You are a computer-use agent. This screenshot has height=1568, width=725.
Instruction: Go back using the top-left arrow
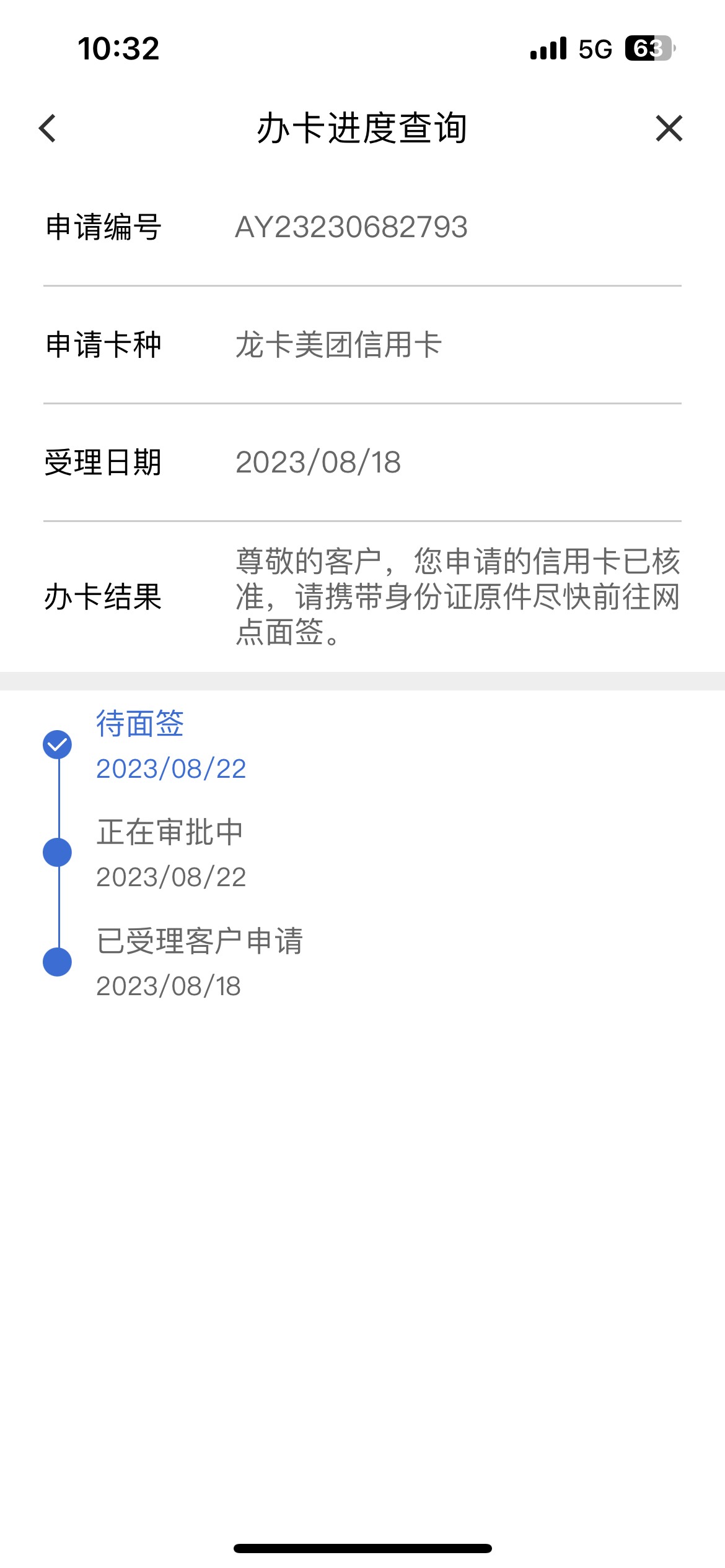(47, 128)
